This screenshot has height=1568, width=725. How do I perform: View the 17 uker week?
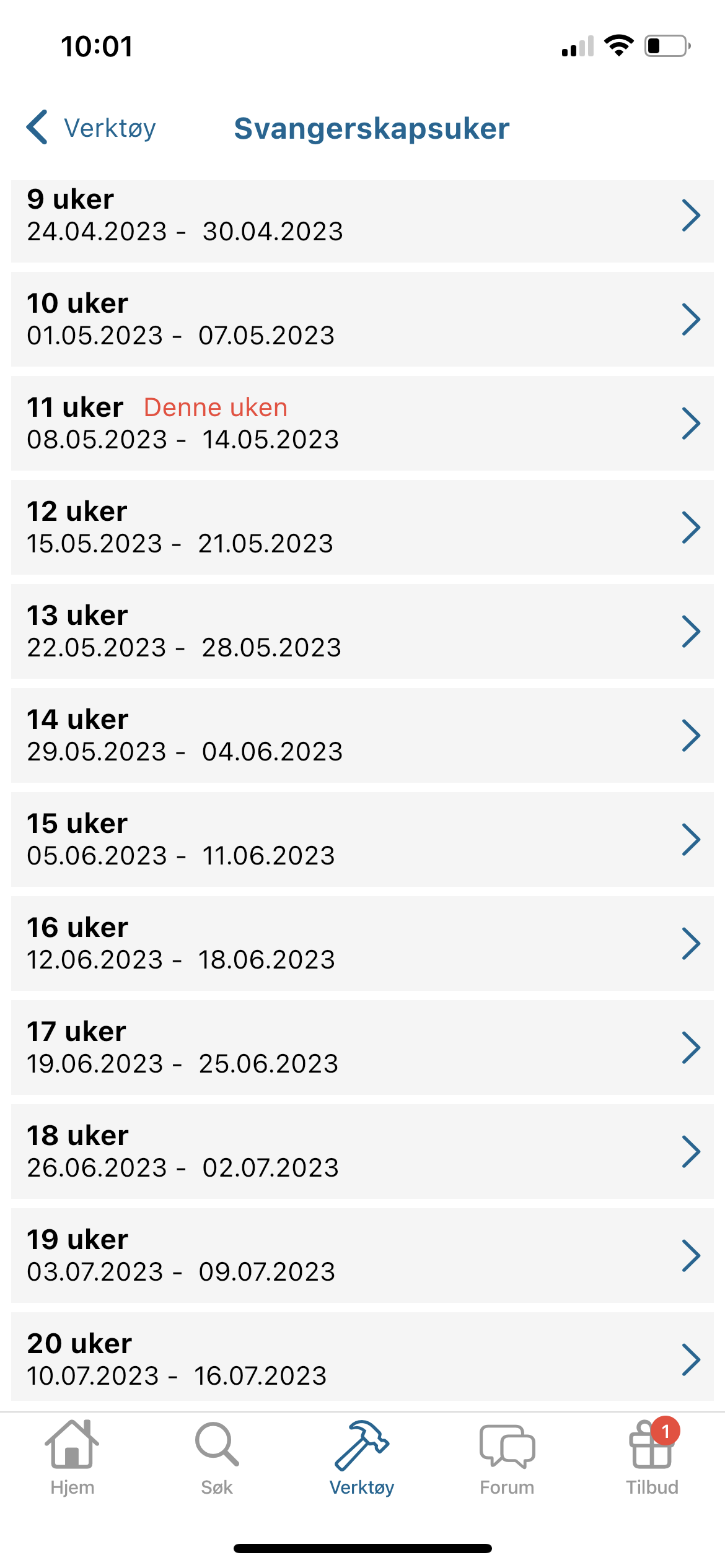(362, 1047)
